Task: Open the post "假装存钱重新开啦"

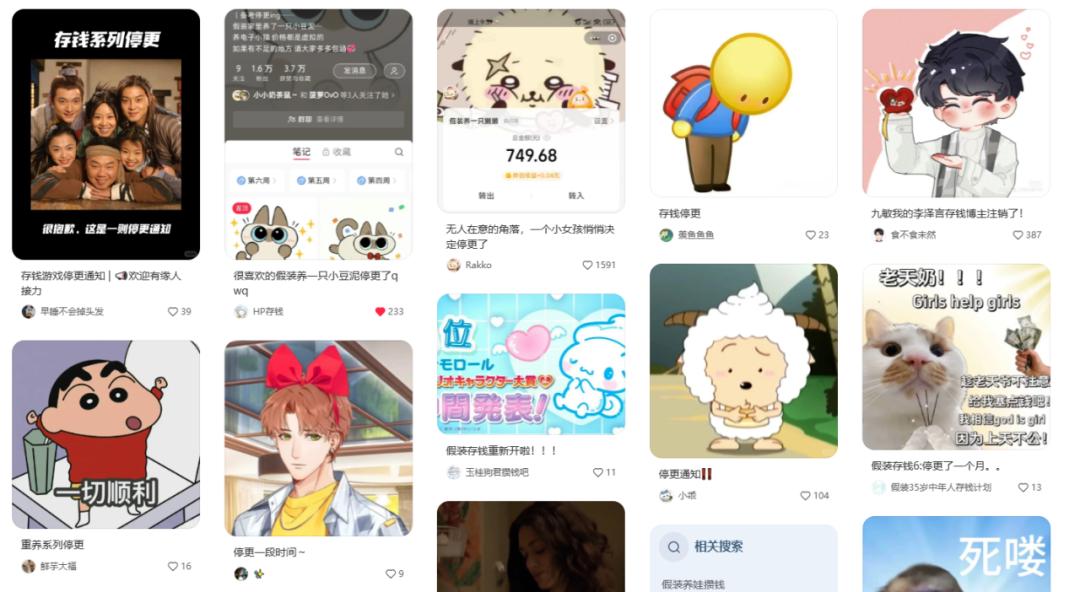Action: coord(530,364)
